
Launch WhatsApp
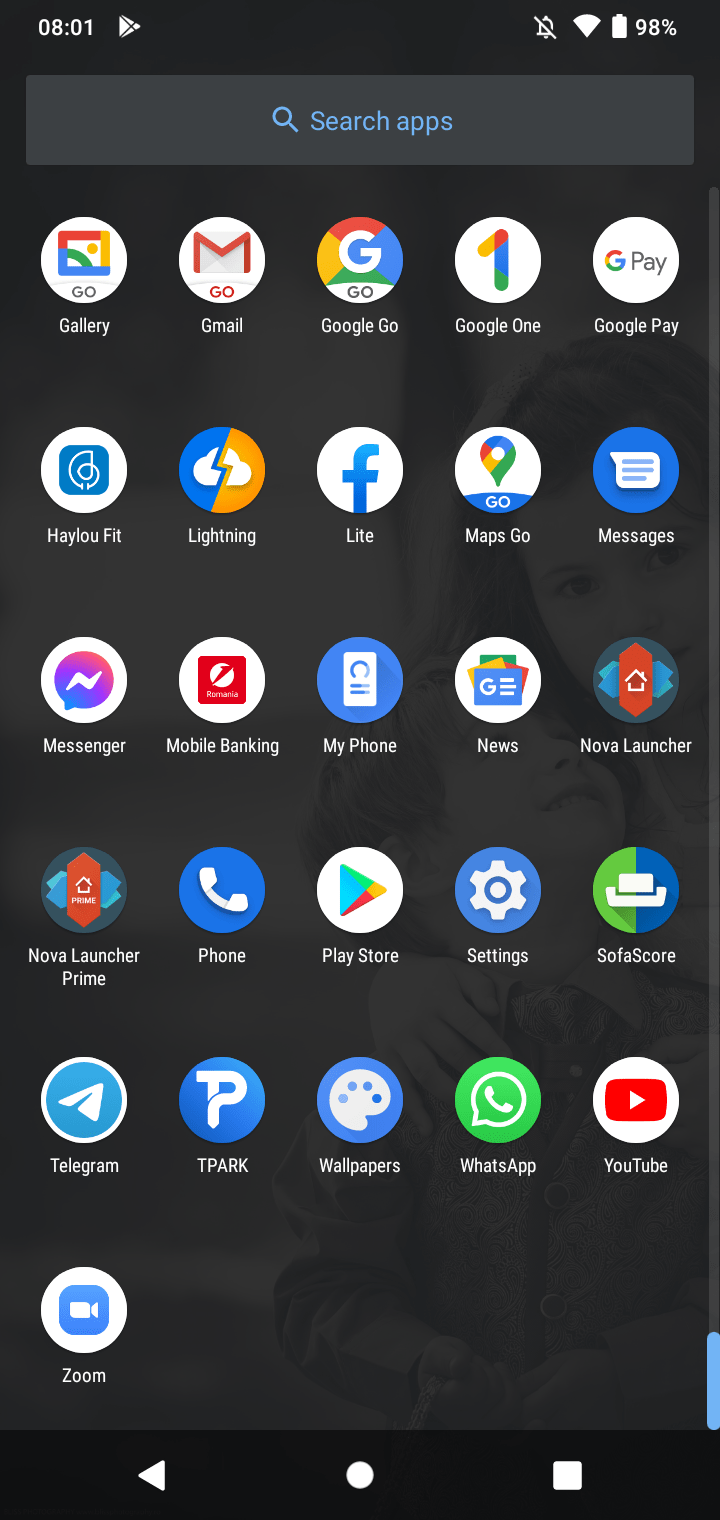coord(498,1100)
